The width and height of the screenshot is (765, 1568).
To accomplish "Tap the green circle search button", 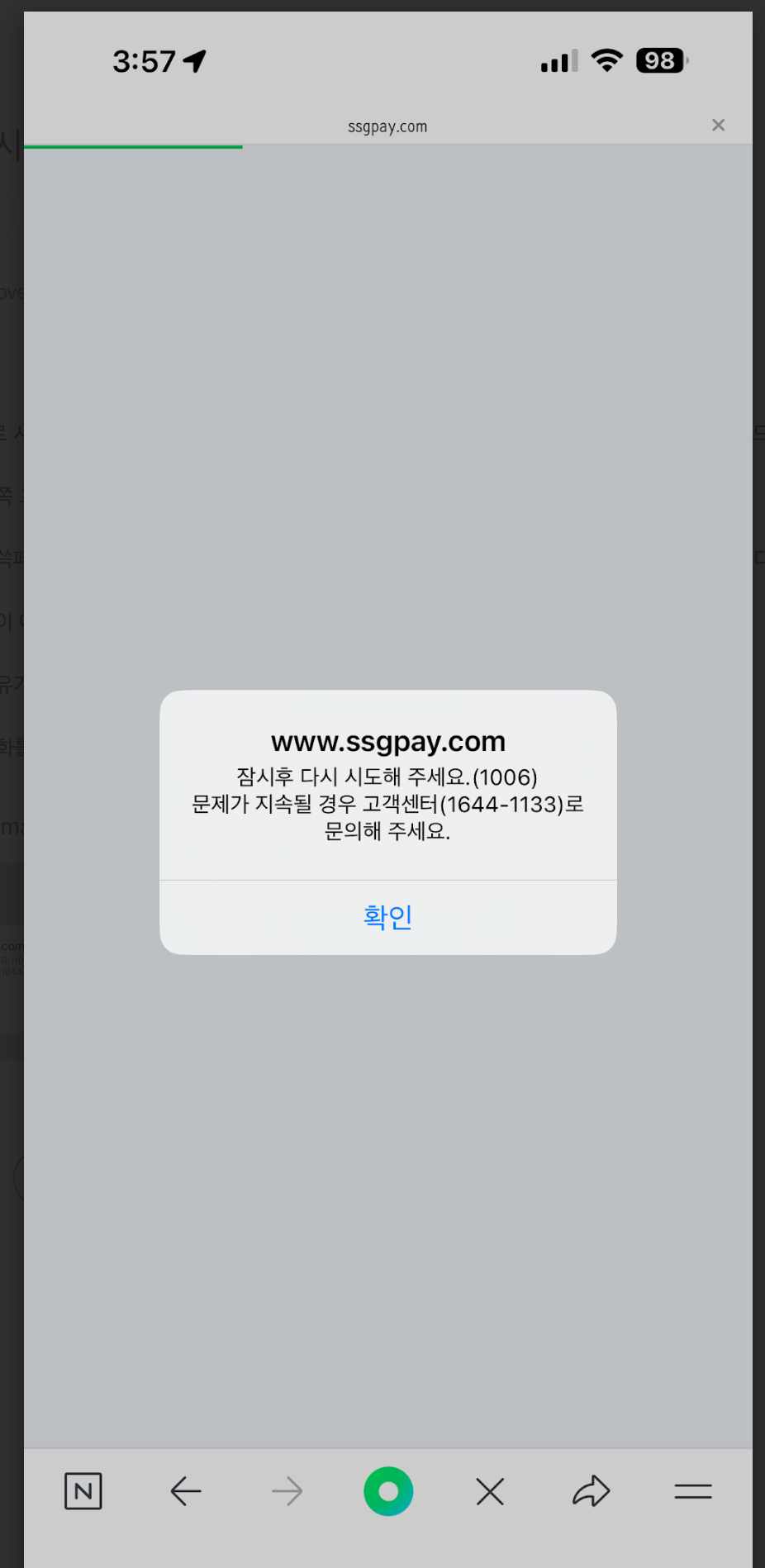I will (388, 1491).
